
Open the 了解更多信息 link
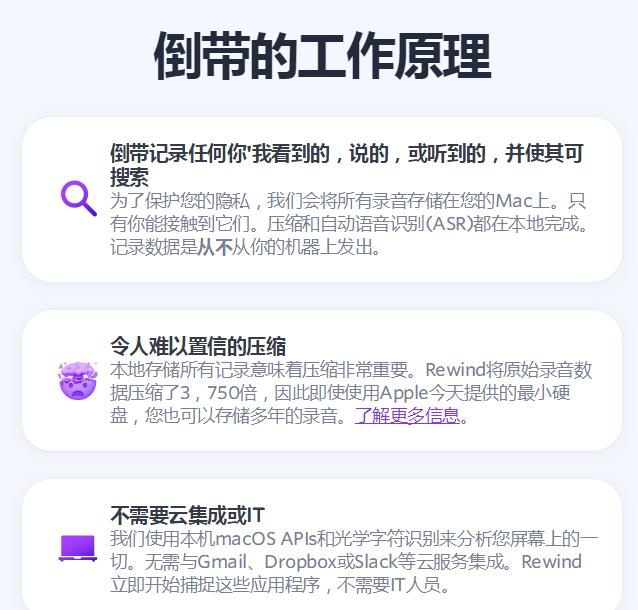click(x=407, y=415)
